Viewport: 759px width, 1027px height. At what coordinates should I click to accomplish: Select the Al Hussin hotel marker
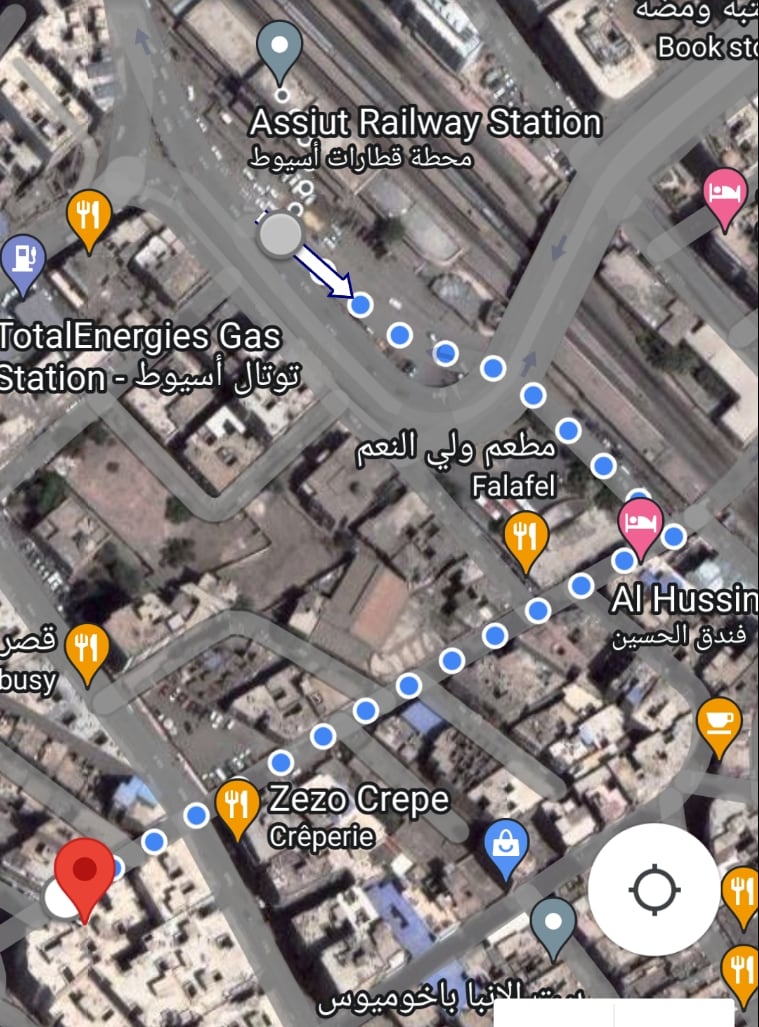[x=640, y=525]
